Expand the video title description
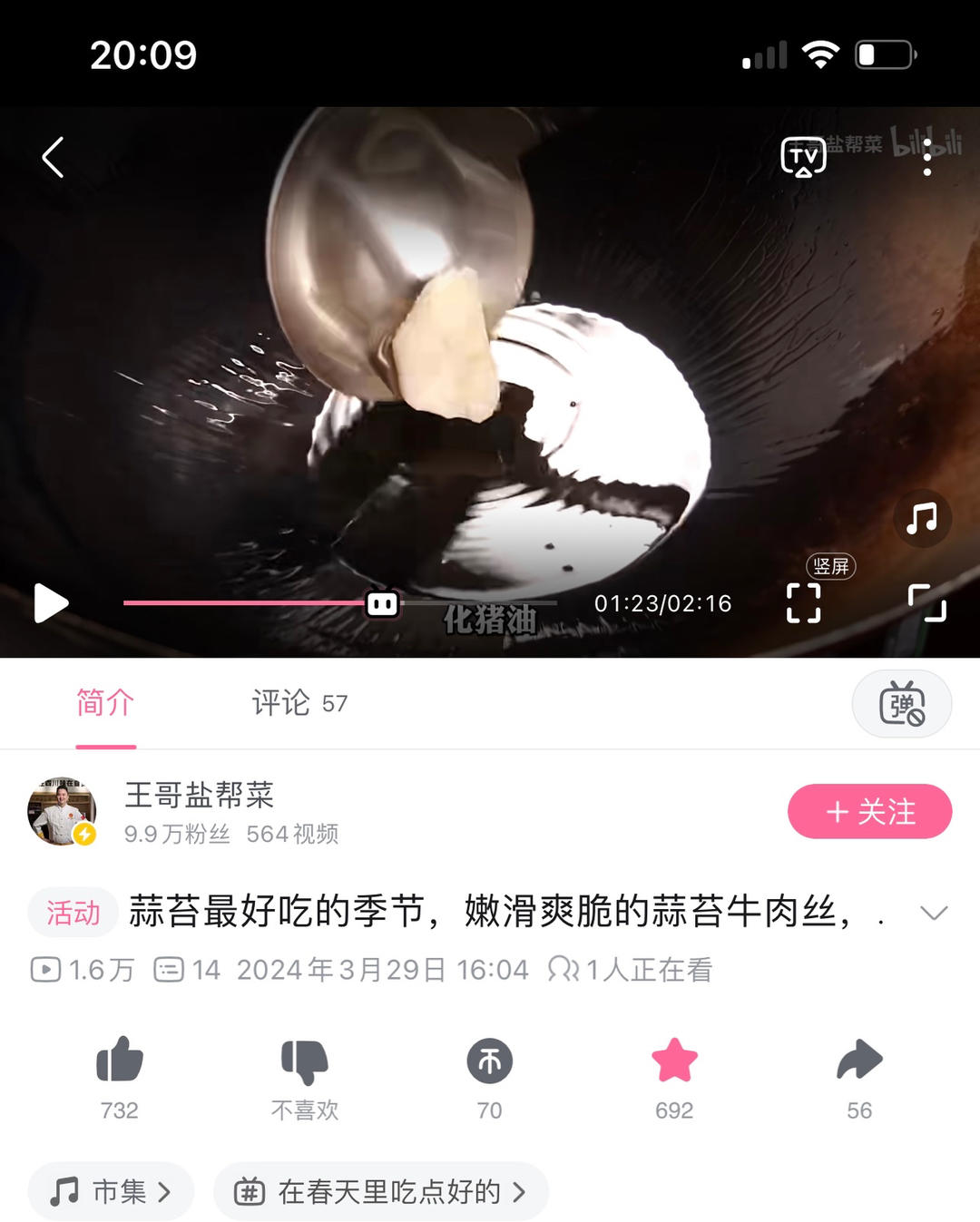 click(x=934, y=913)
